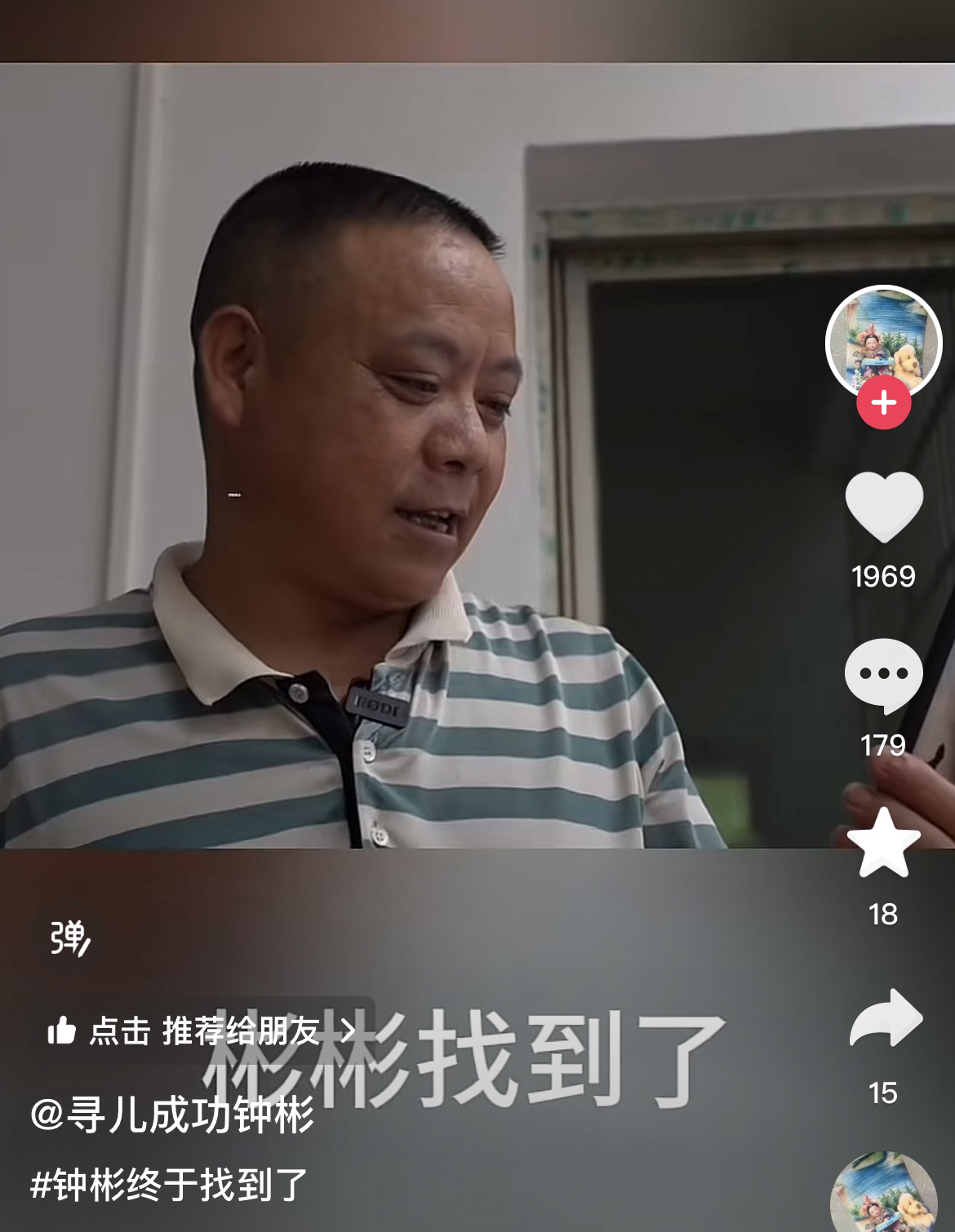This screenshot has height=1232, width=955.
Task: Like this video with the heart
Action: pos(883,507)
